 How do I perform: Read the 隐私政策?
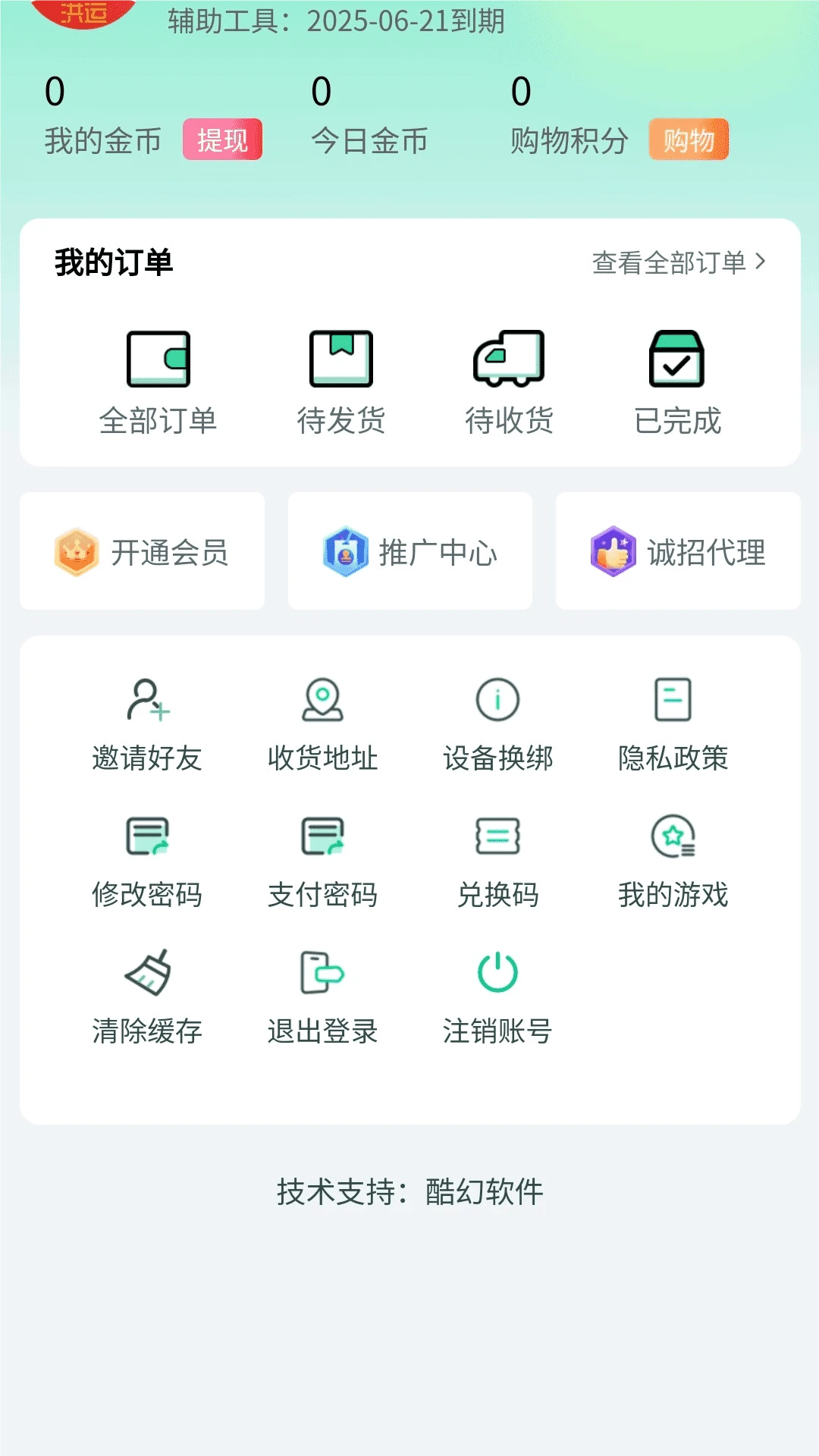click(673, 724)
